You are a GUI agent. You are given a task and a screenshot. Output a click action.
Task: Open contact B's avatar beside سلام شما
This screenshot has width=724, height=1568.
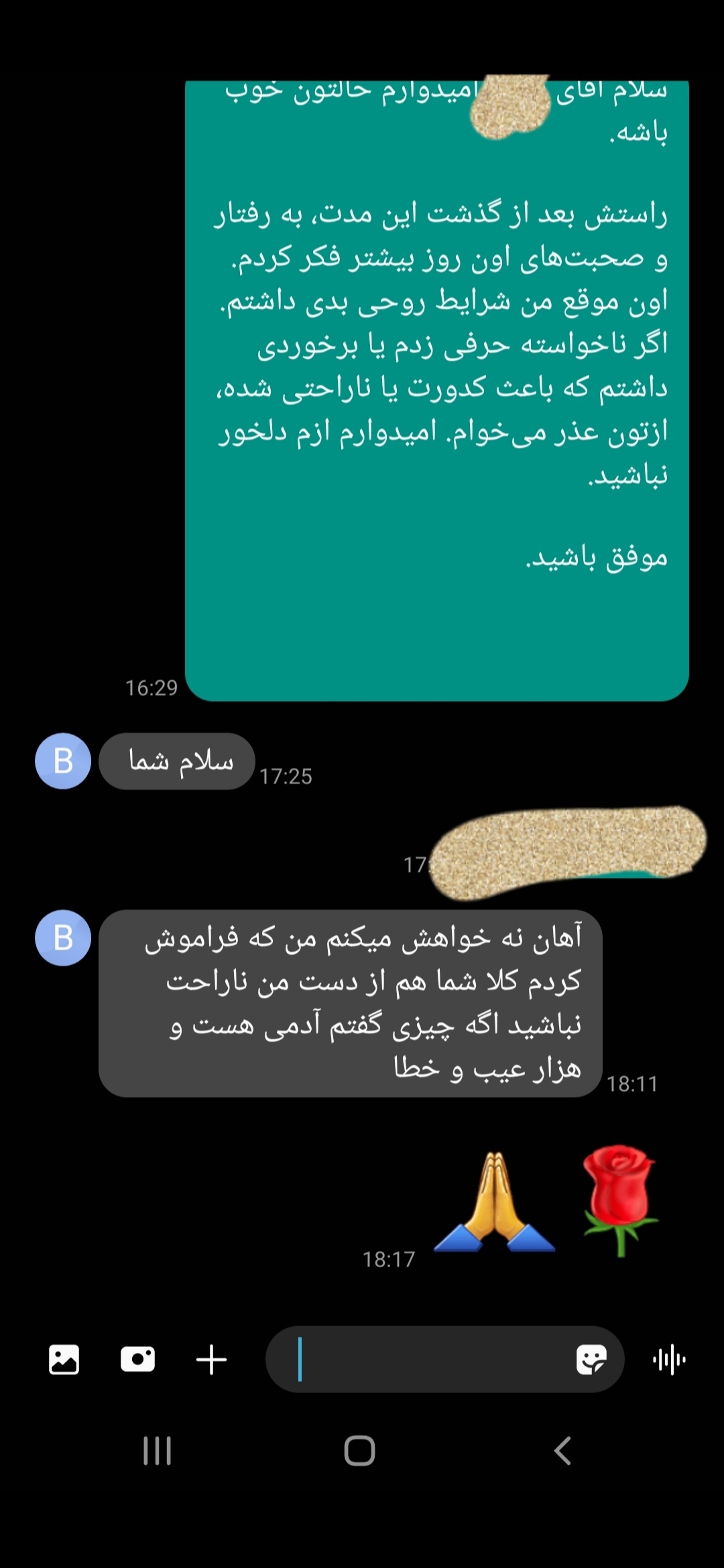point(63,761)
